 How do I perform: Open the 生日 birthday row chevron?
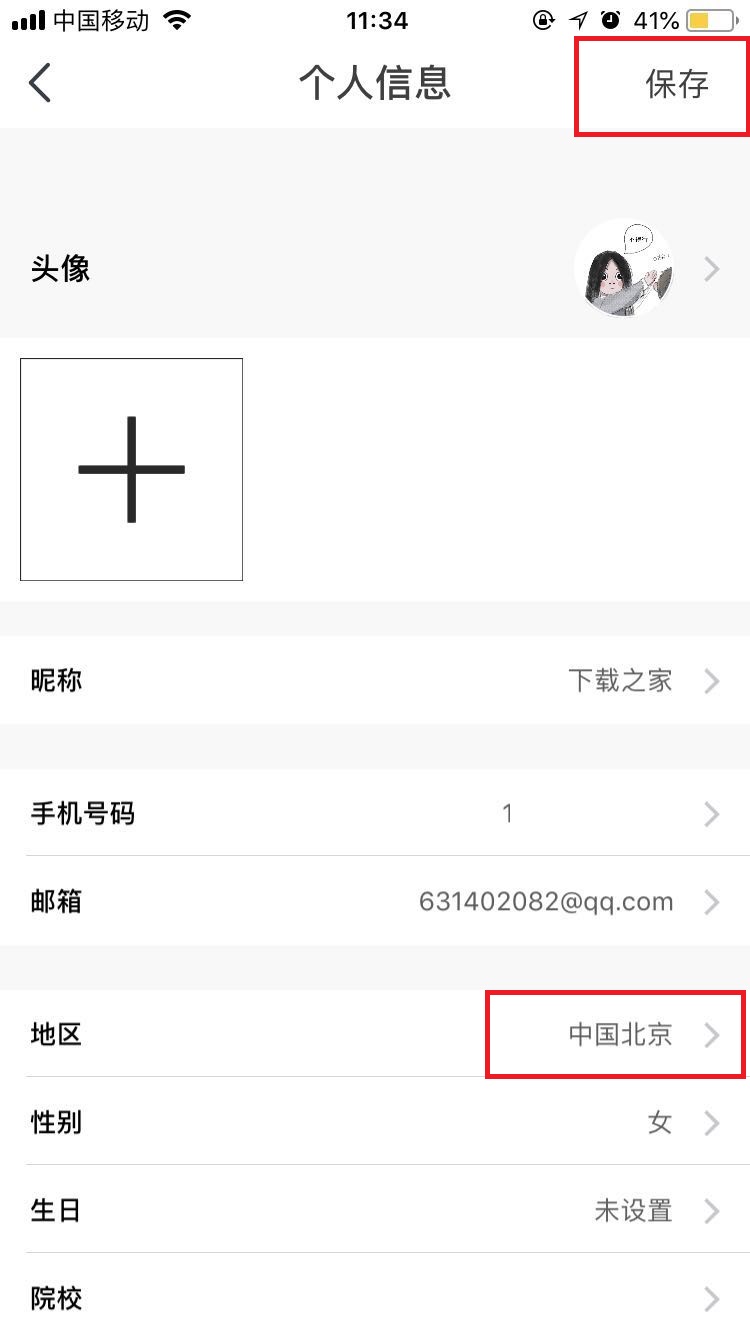click(x=712, y=1210)
